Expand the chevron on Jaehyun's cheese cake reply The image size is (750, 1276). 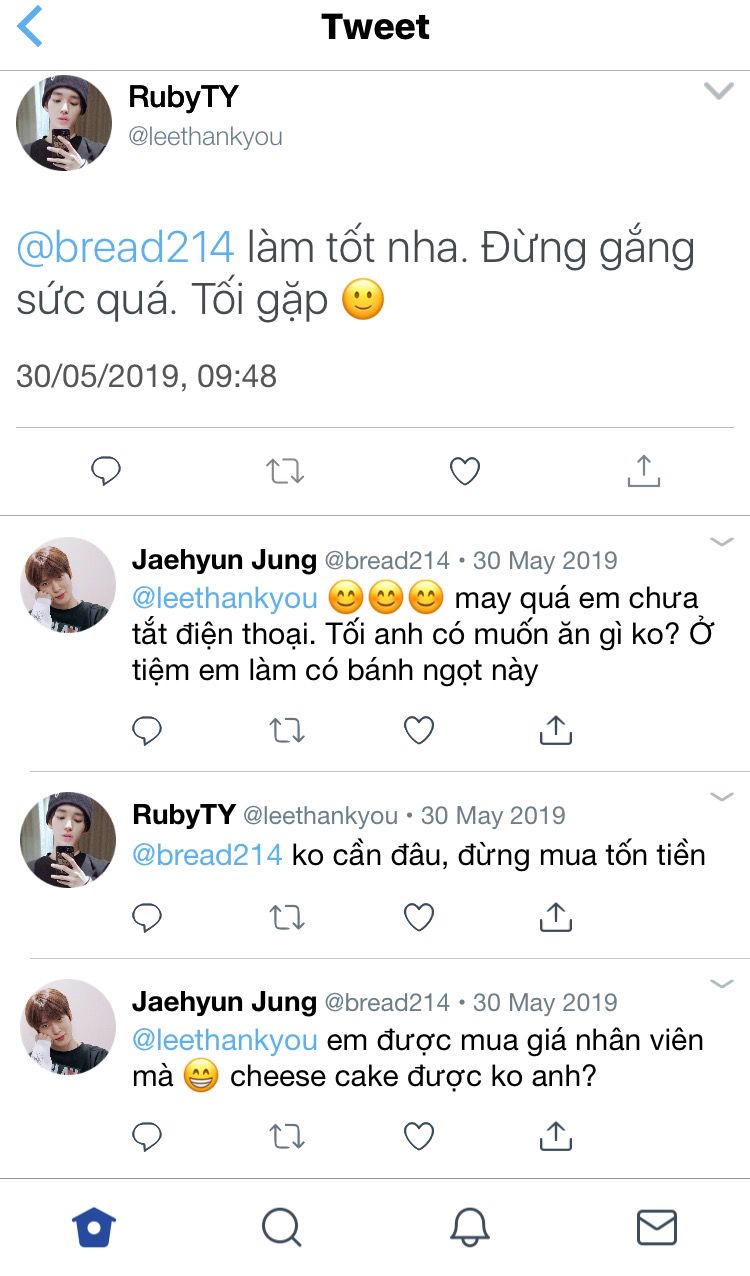[721, 984]
